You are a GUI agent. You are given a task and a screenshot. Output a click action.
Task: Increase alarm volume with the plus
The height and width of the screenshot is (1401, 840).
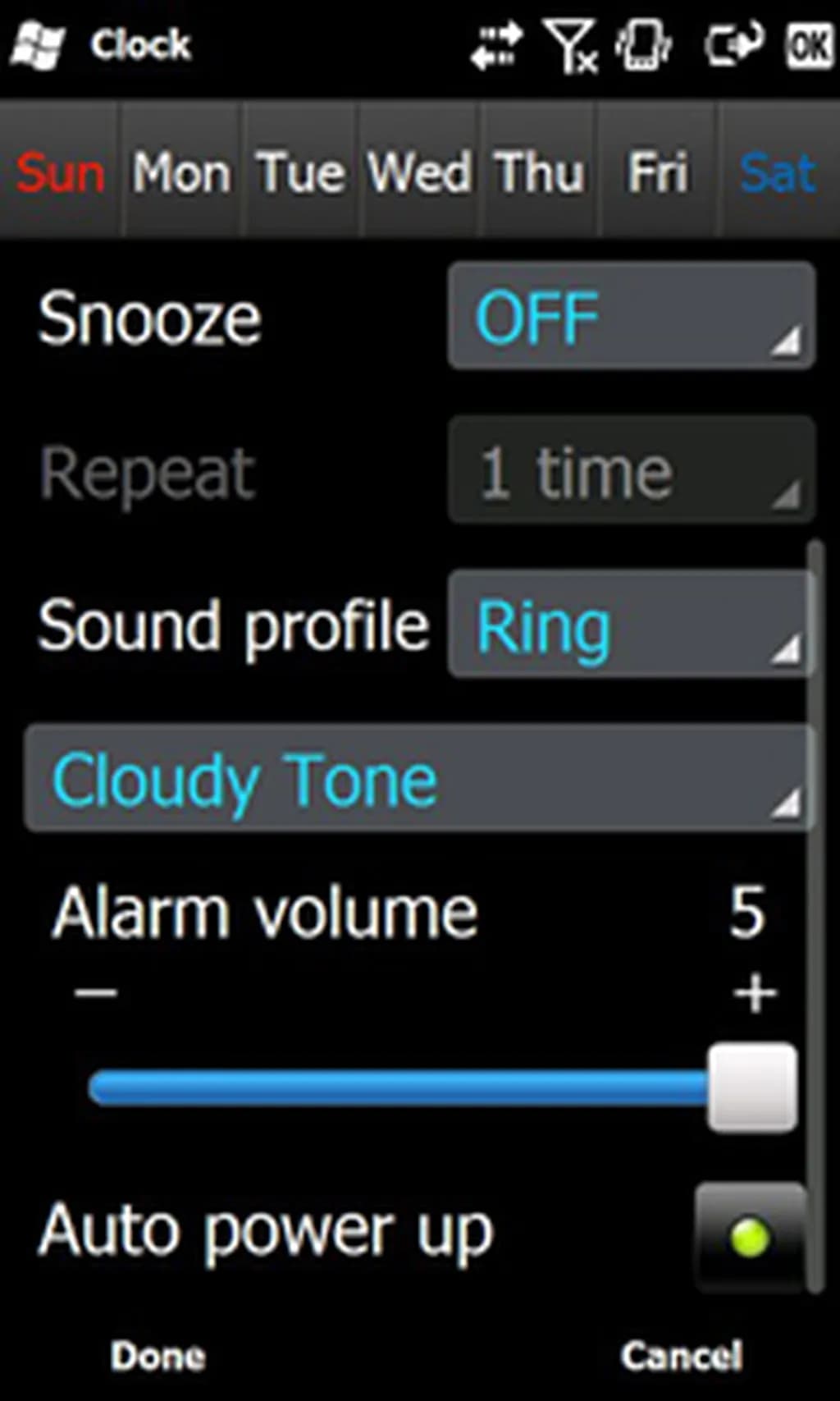pos(755,994)
